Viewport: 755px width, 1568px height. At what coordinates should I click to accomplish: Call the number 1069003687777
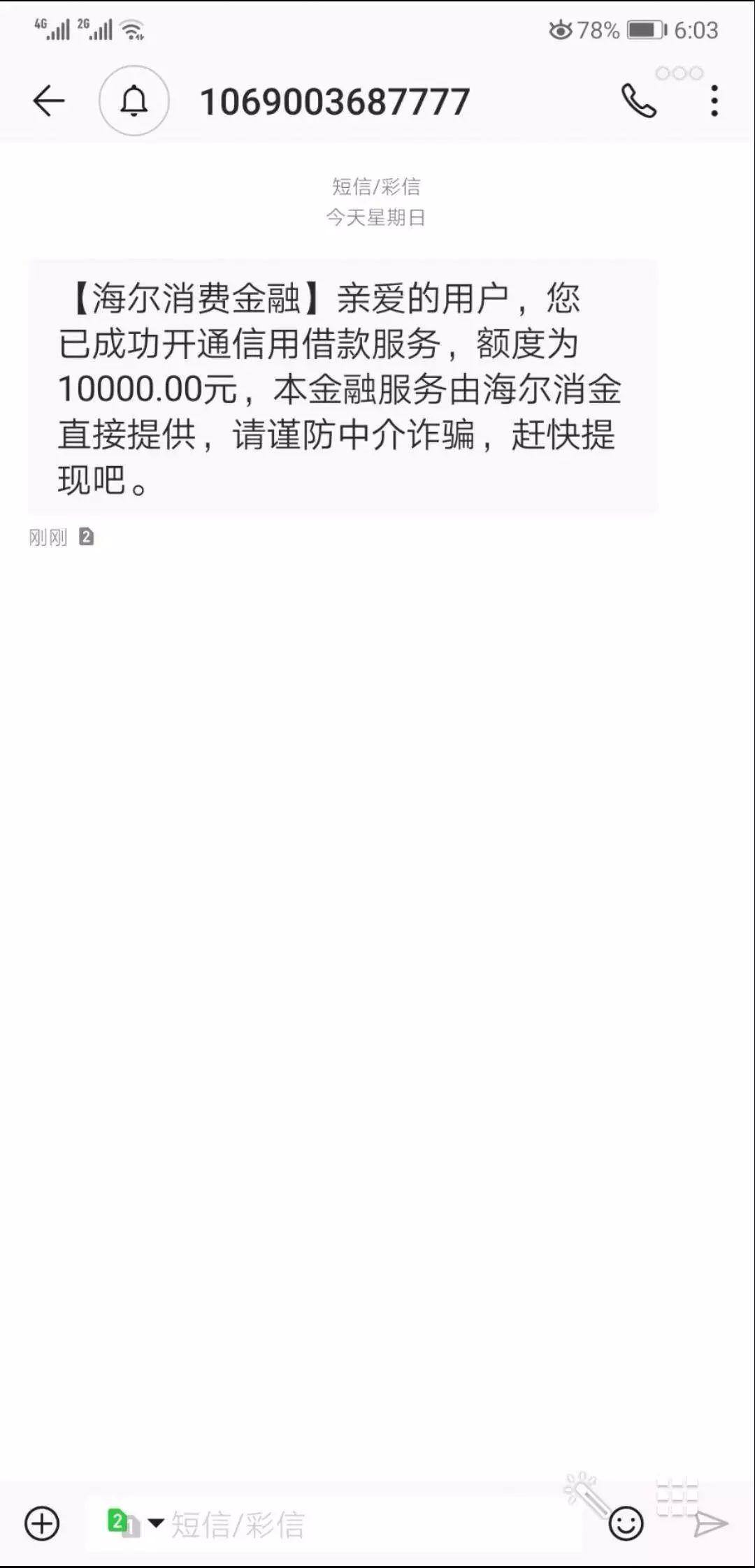638,101
